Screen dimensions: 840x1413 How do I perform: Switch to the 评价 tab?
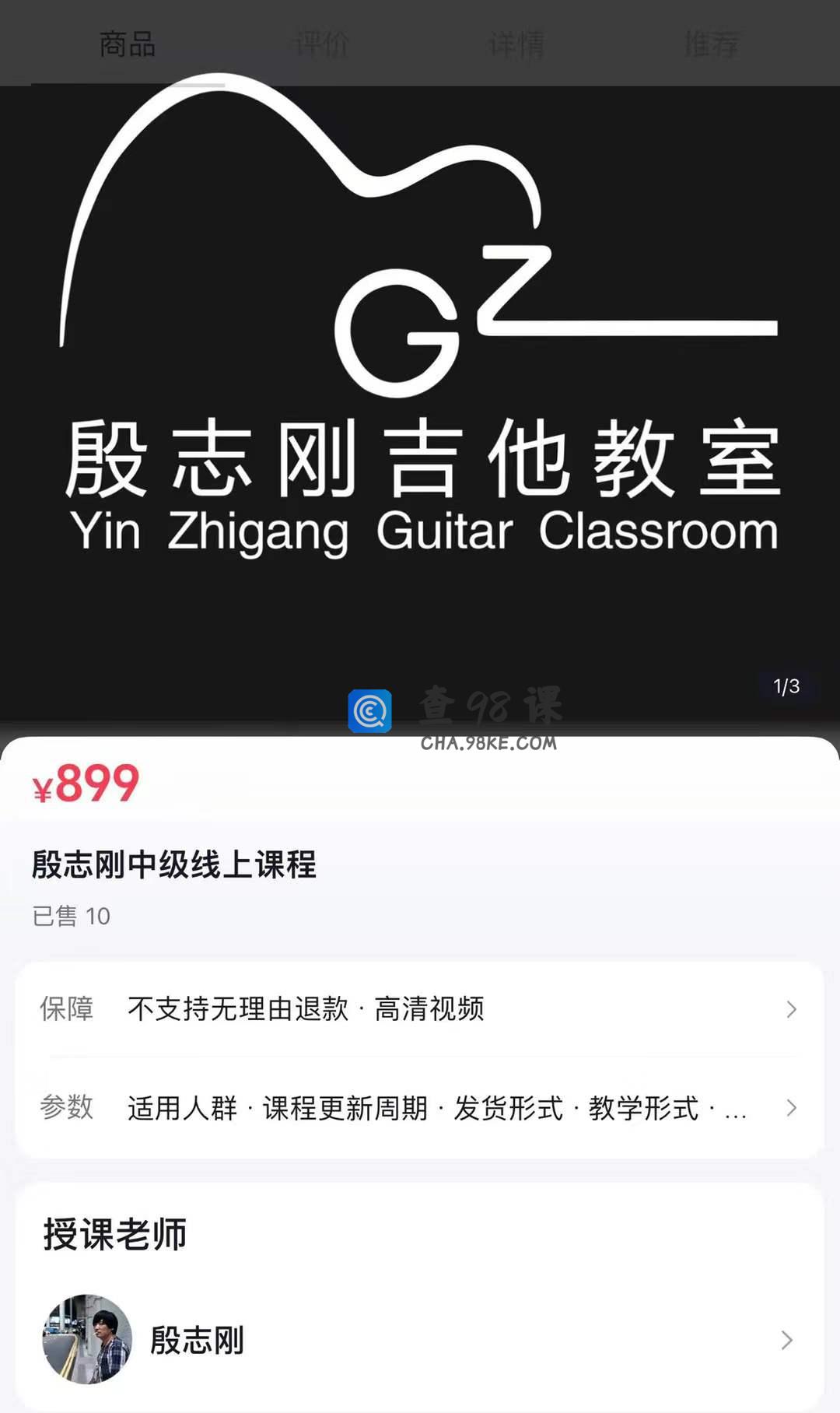[322, 44]
